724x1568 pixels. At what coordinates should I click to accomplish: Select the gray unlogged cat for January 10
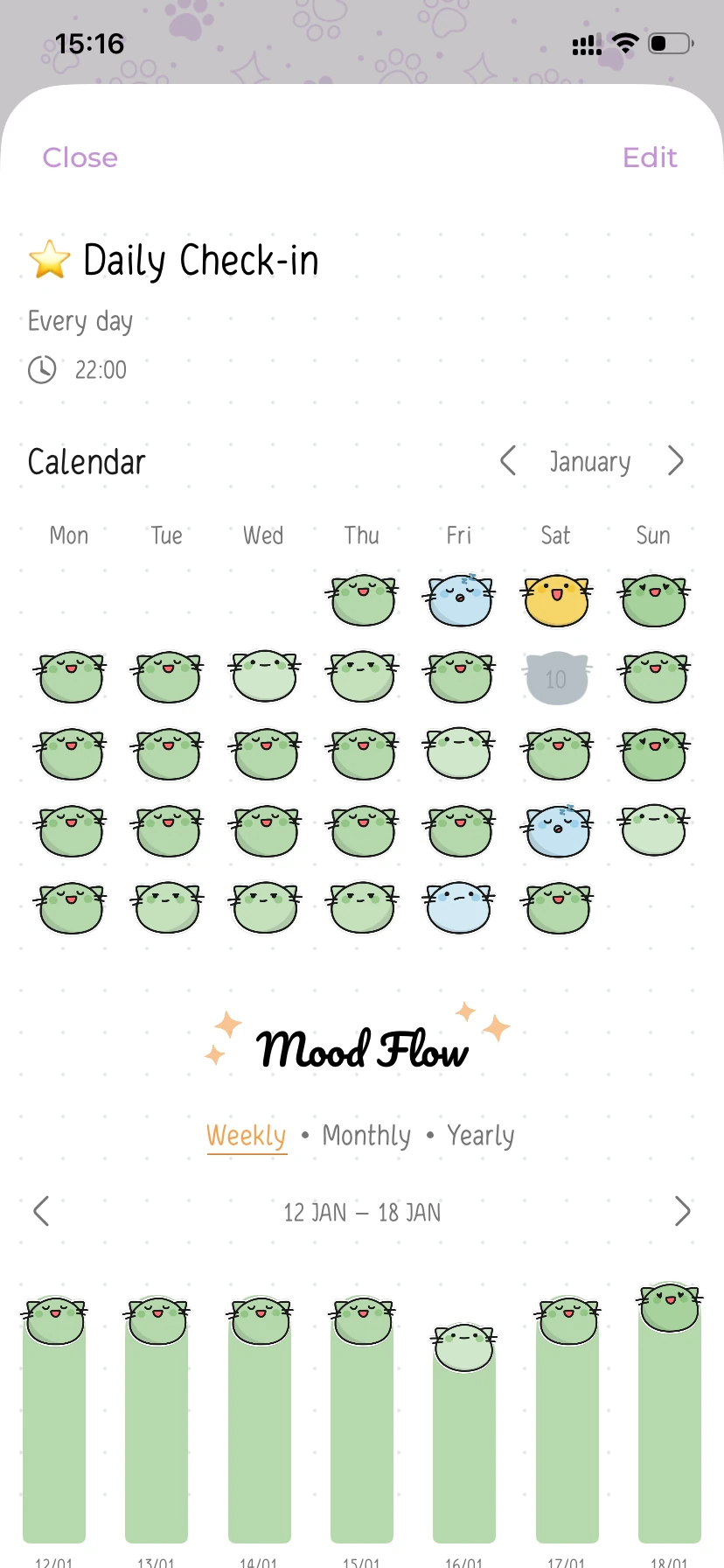click(555, 678)
